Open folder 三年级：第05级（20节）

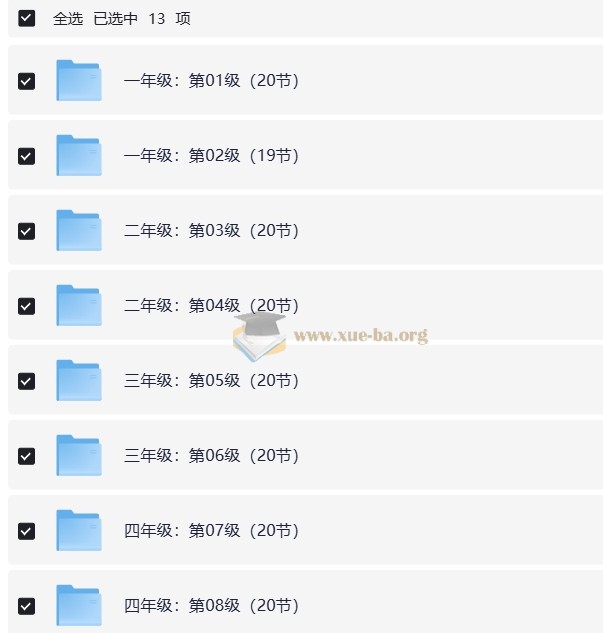coord(210,381)
